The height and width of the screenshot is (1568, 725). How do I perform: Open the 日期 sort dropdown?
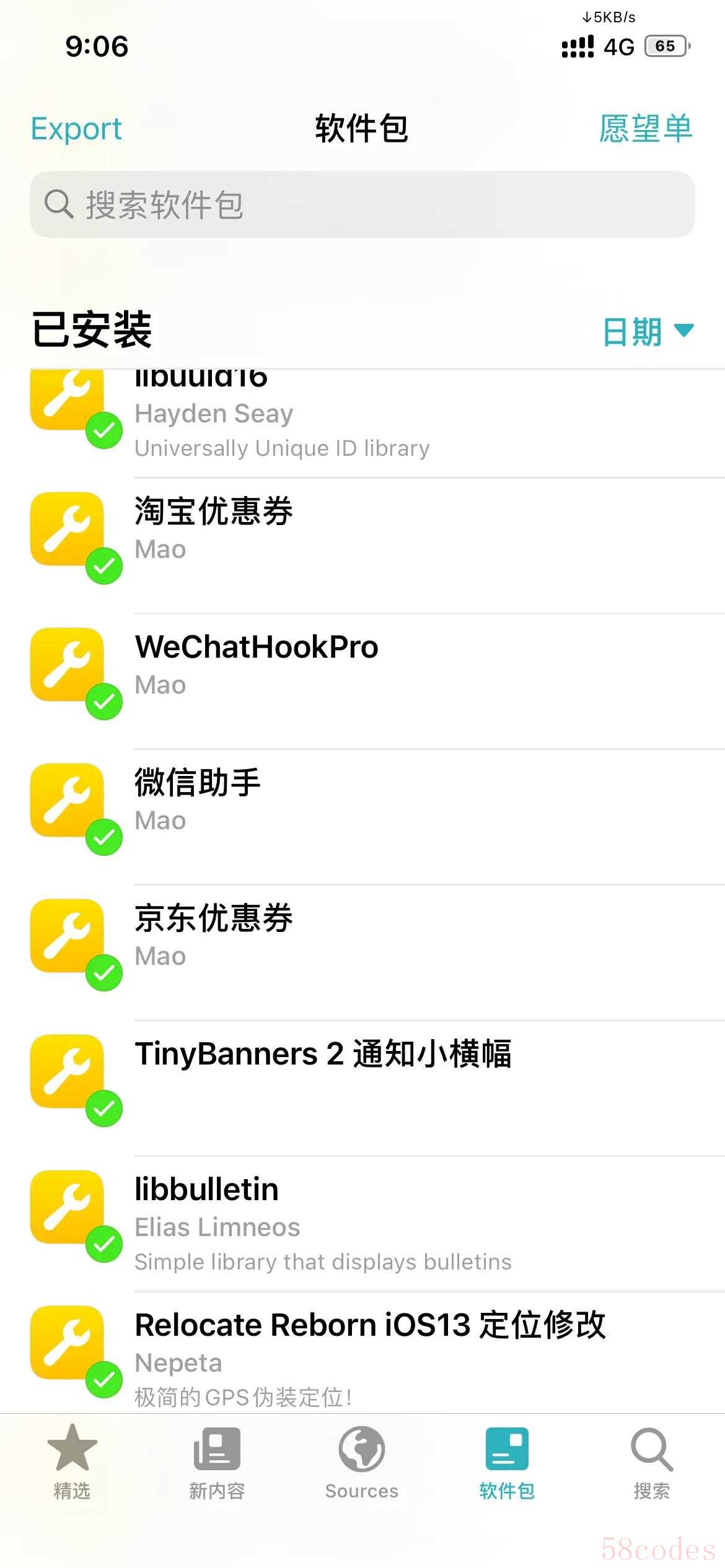point(647,331)
